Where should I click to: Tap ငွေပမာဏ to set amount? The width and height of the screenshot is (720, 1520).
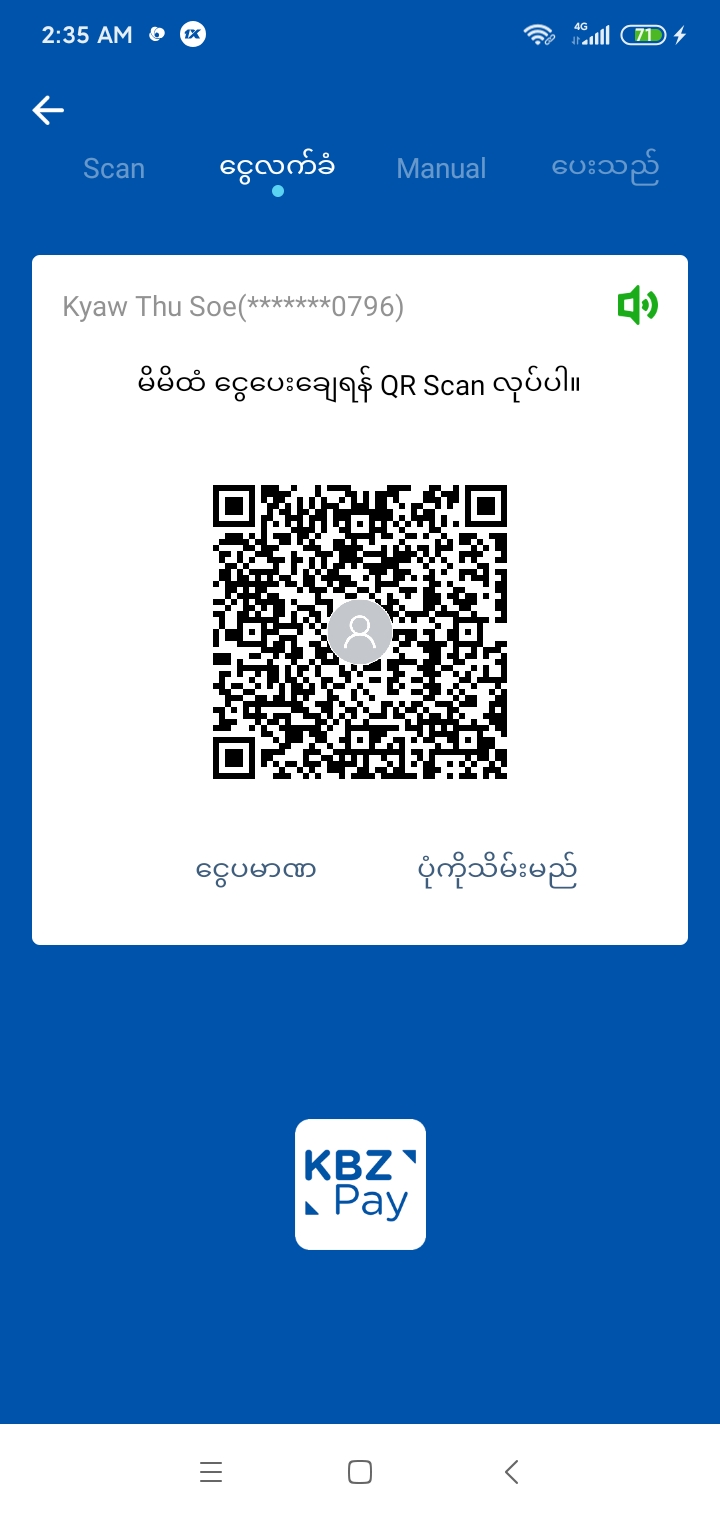(256, 870)
